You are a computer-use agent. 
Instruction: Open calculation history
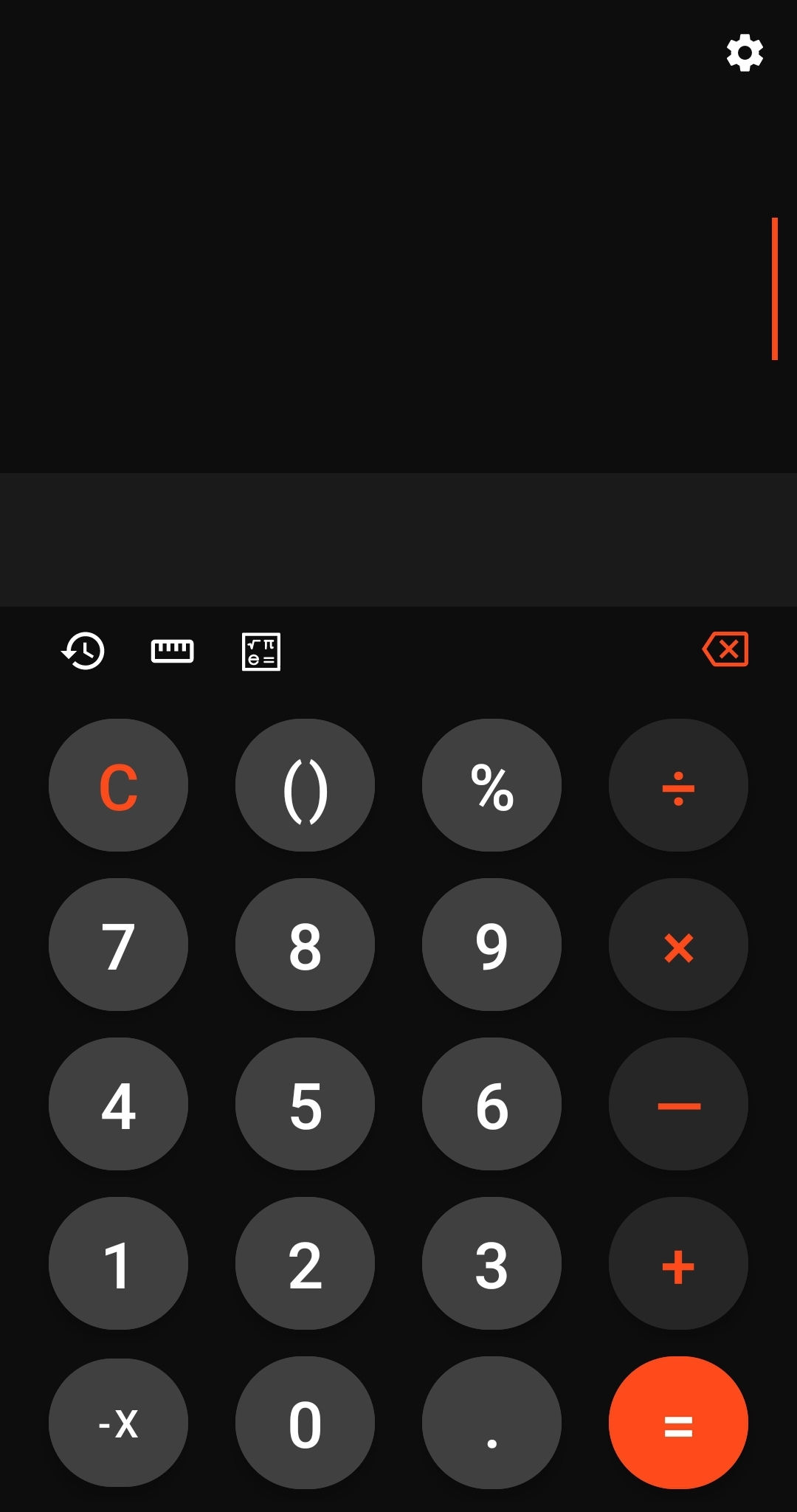83,651
